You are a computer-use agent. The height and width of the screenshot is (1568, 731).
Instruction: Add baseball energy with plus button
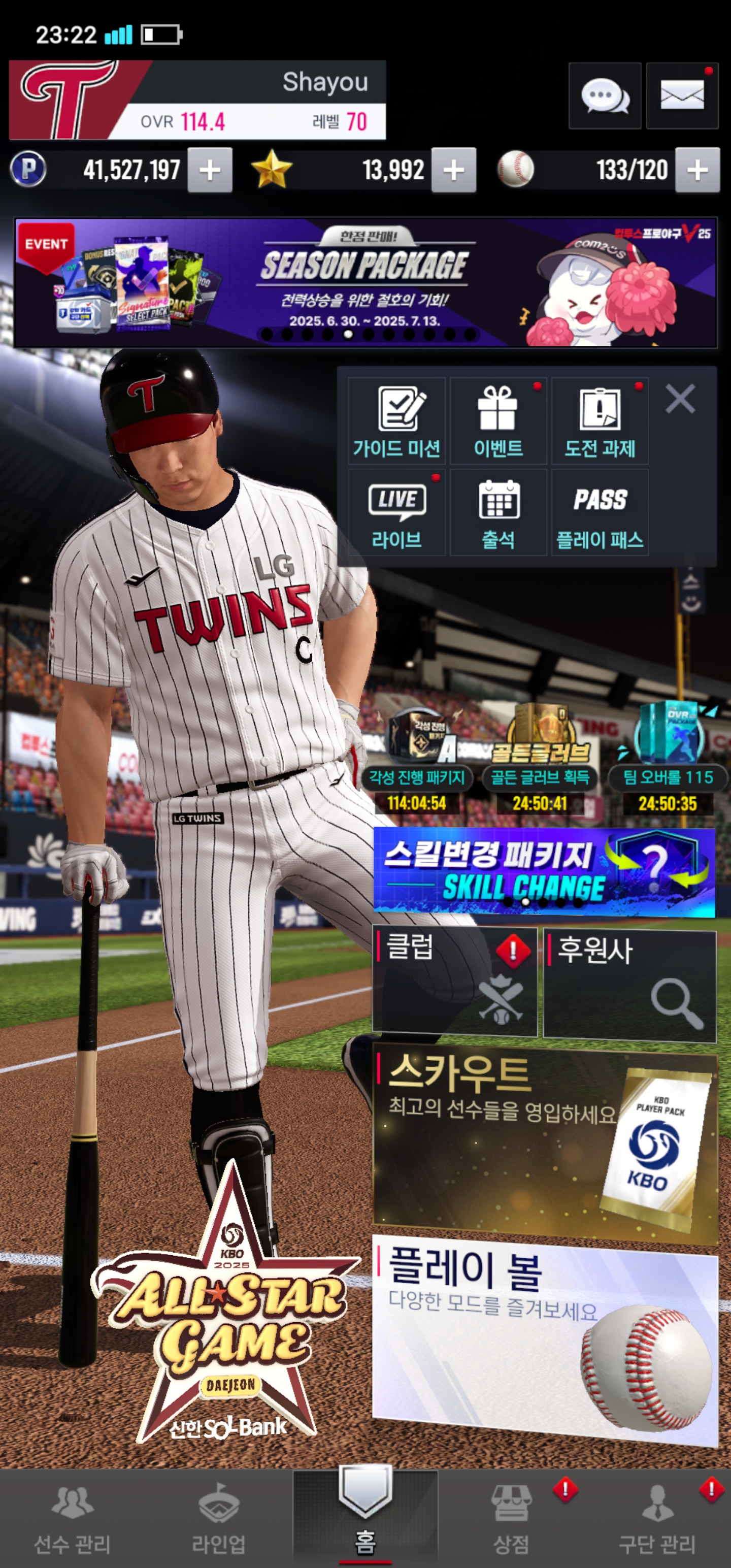[x=697, y=171]
